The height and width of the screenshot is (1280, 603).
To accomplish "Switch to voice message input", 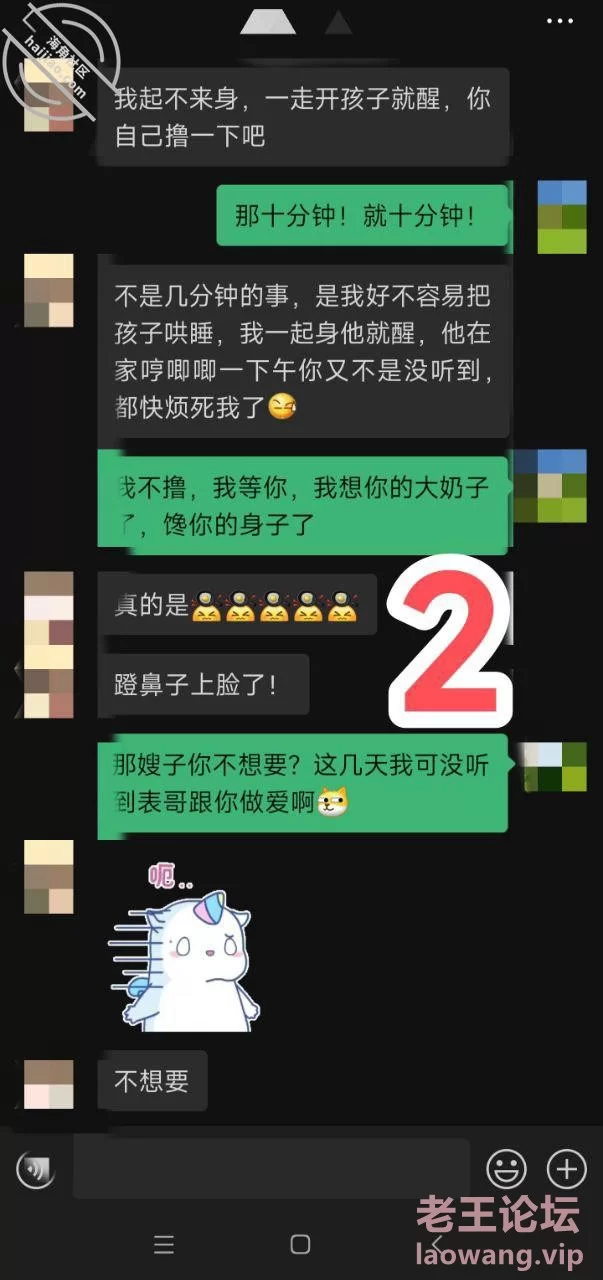I will [x=37, y=1167].
